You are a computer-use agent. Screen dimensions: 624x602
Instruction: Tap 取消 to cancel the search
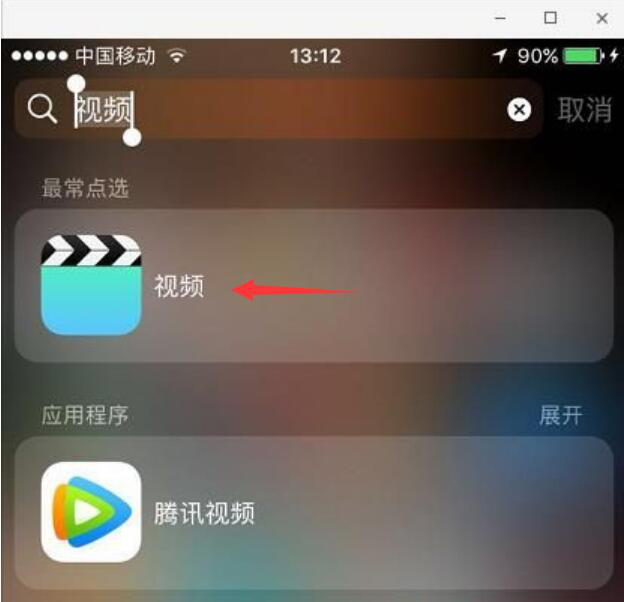coord(584,110)
